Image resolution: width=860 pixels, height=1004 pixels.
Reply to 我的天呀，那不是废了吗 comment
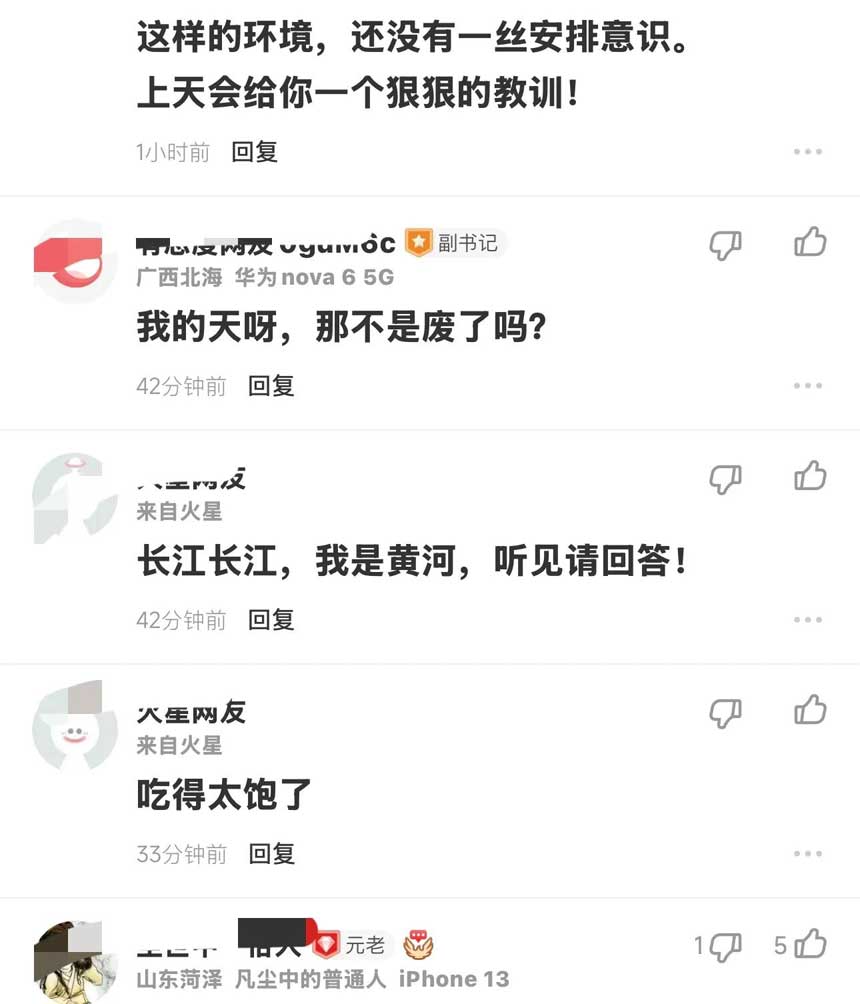(271, 386)
